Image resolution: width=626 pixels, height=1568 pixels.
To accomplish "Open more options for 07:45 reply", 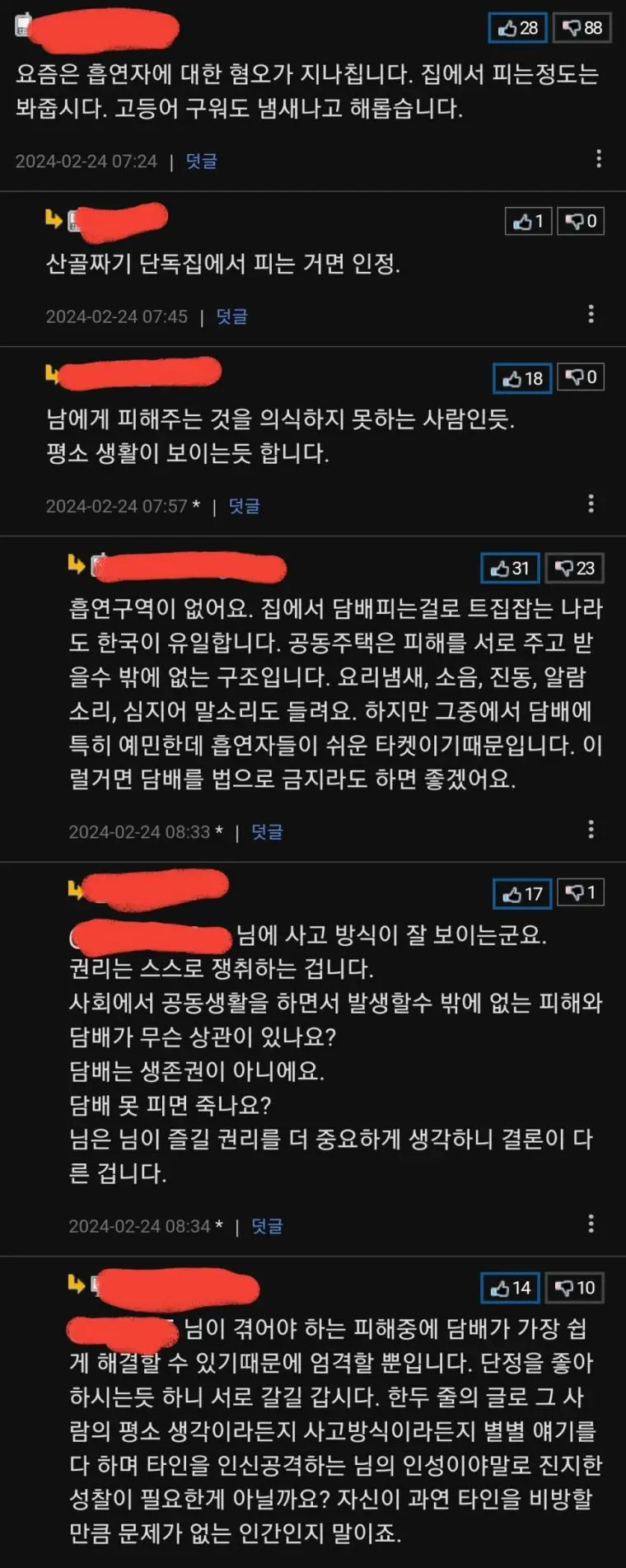I will tap(591, 314).
